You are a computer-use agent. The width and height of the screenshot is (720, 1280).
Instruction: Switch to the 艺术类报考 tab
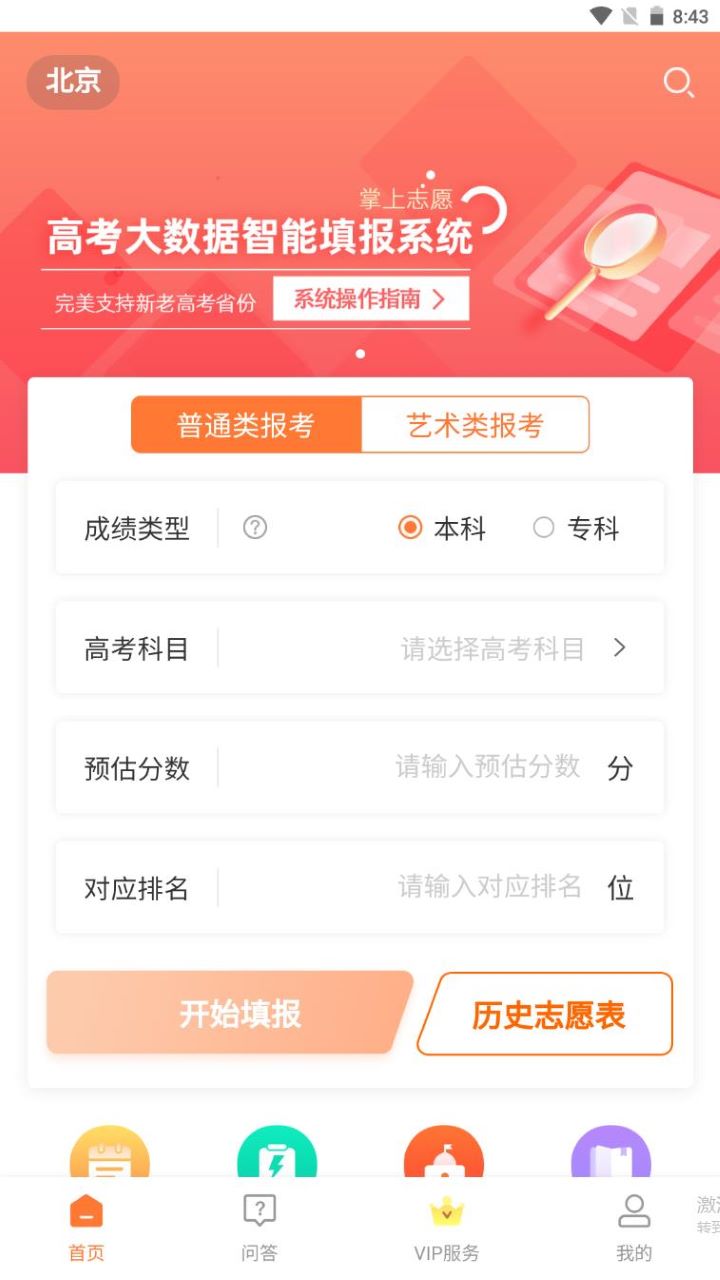(x=475, y=424)
